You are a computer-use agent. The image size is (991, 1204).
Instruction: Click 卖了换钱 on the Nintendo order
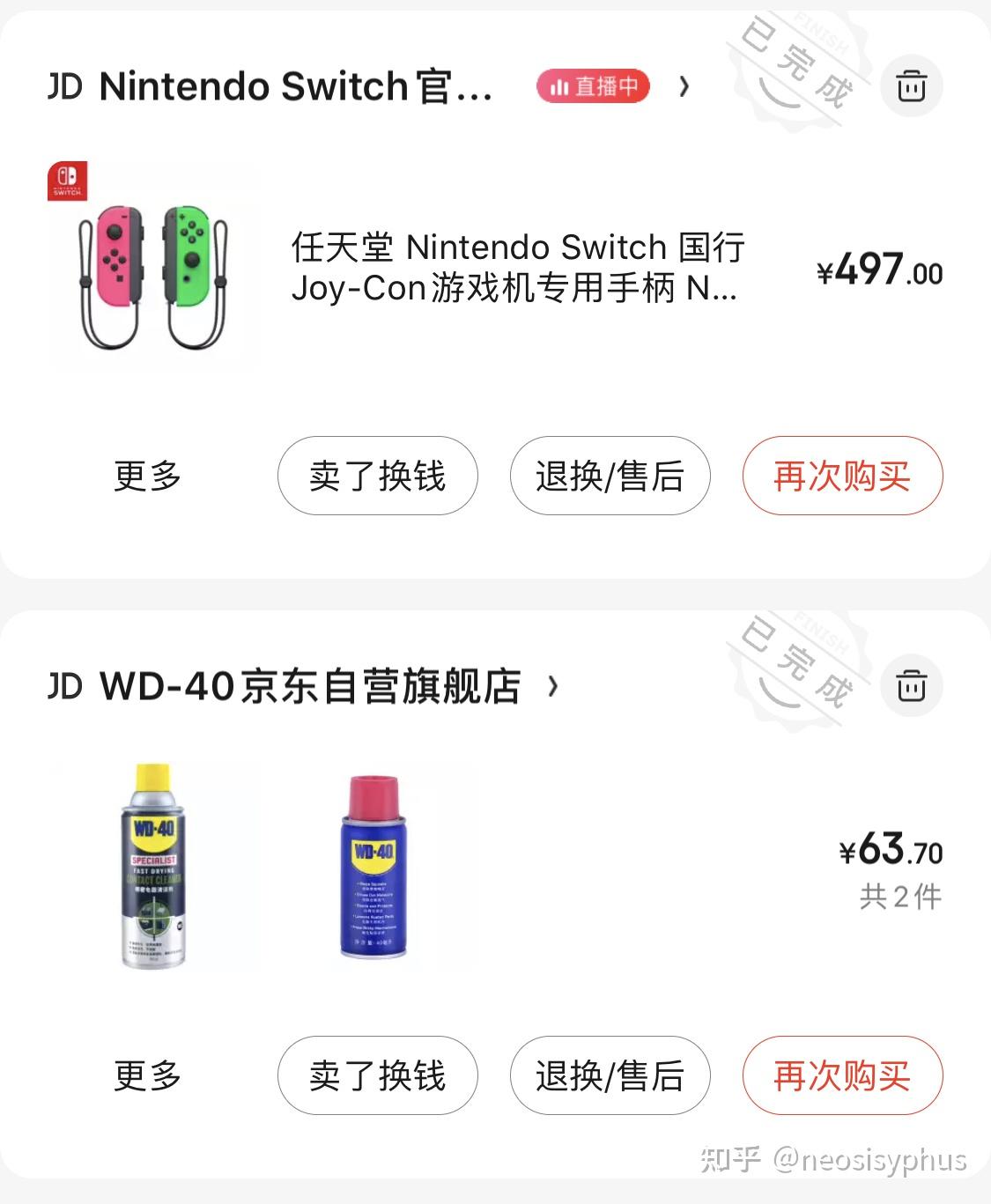coord(377,476)
